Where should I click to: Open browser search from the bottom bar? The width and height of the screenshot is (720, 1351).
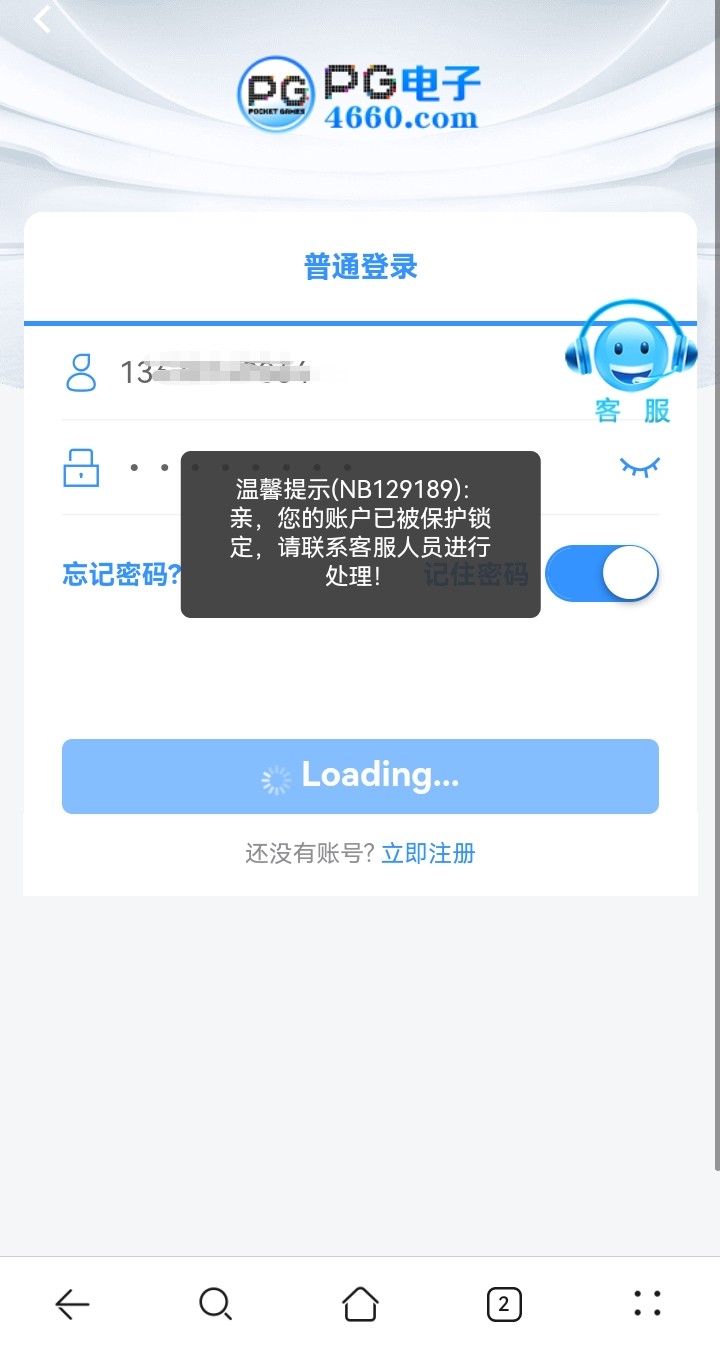pos(215,1303)
